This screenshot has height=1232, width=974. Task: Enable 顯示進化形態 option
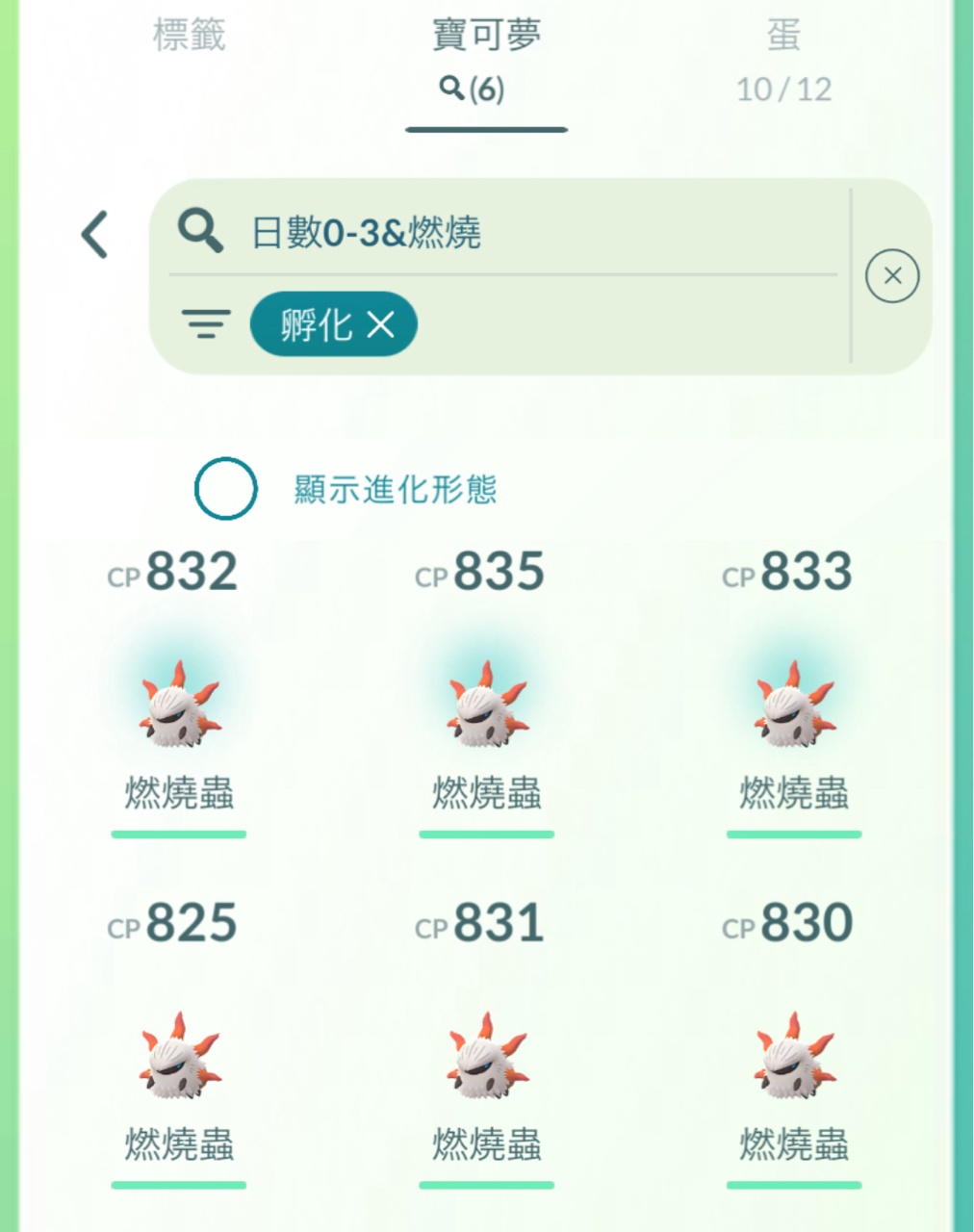(226, 489)
